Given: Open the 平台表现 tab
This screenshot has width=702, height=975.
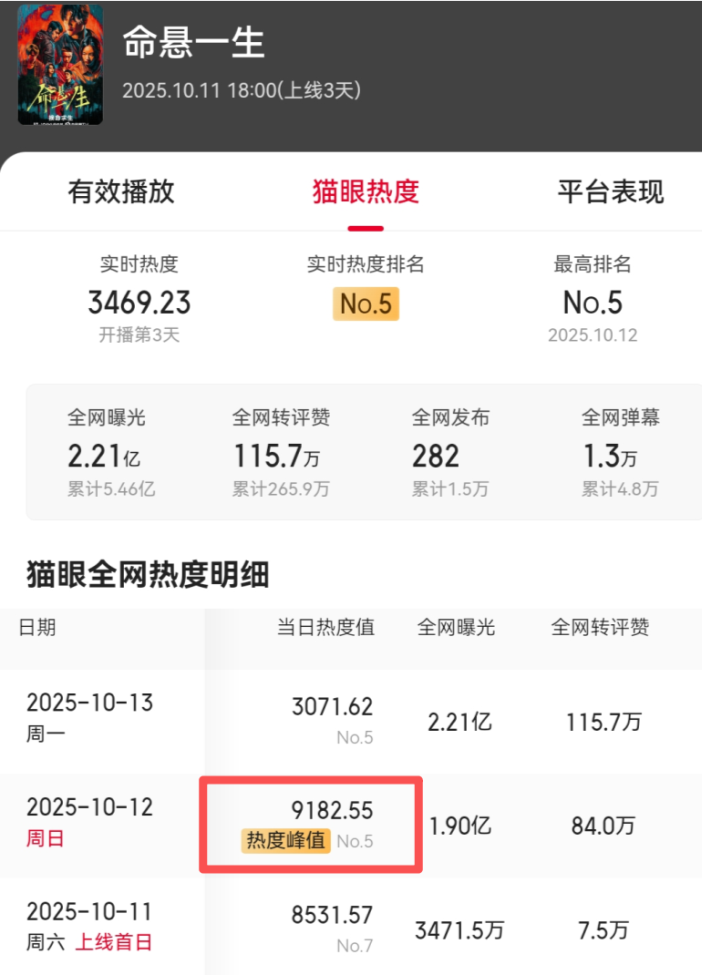Looking at the screenshot, I should click(610, 191).
